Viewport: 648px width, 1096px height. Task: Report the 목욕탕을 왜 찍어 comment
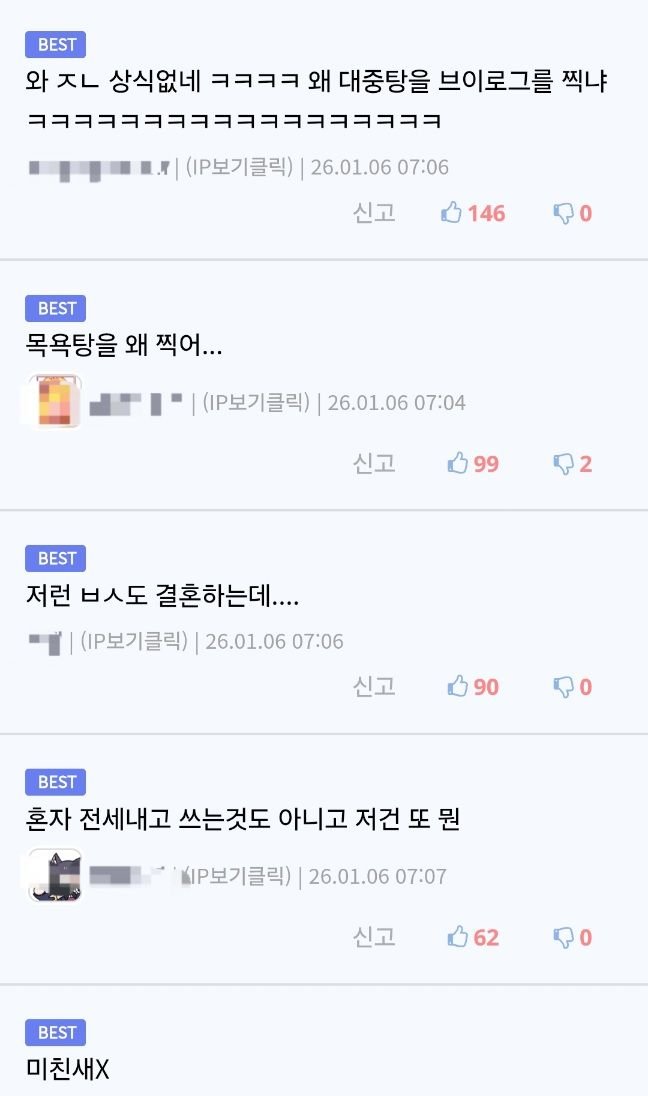point(374,464)
